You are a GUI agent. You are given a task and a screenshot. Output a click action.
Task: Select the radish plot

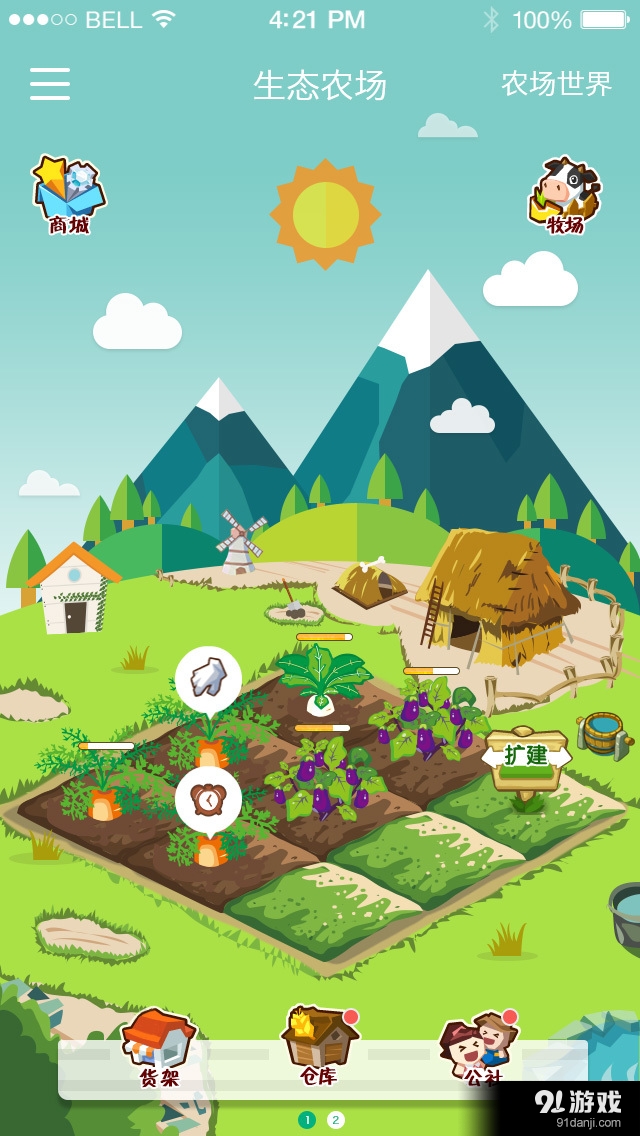(322, 677)
